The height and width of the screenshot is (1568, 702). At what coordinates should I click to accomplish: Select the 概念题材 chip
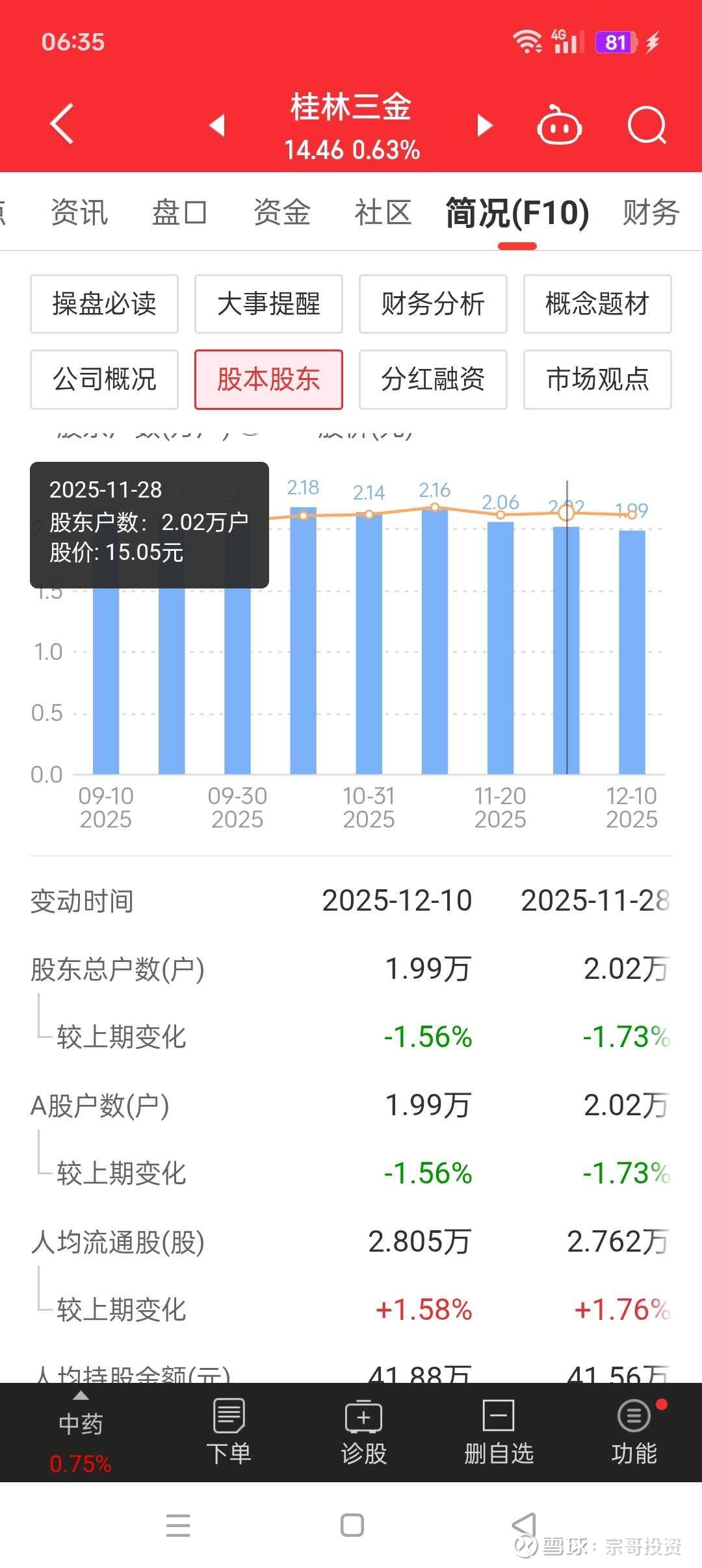coord(597,304)
